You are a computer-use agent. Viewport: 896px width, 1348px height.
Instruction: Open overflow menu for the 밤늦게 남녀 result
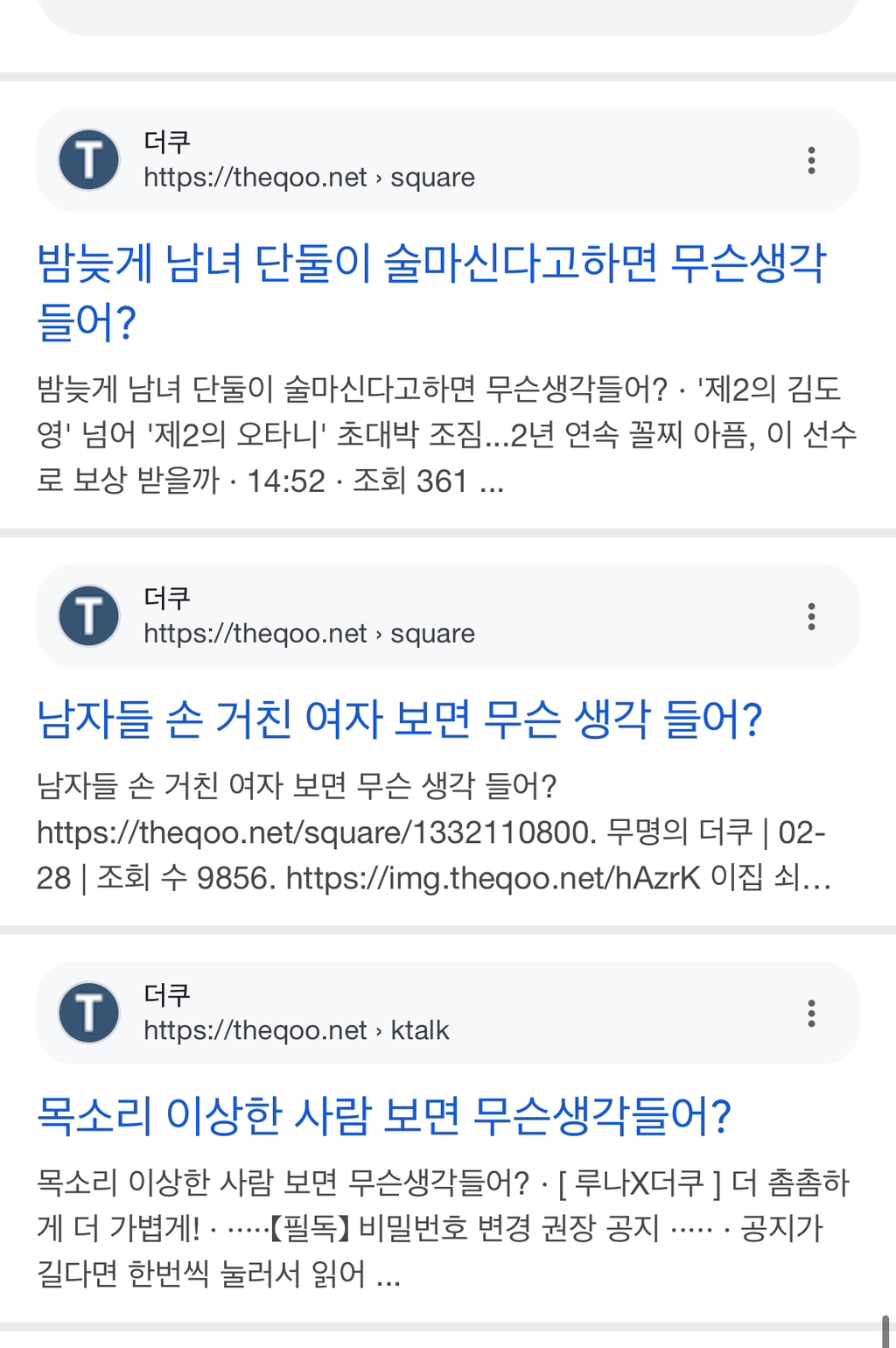(811, 160)
